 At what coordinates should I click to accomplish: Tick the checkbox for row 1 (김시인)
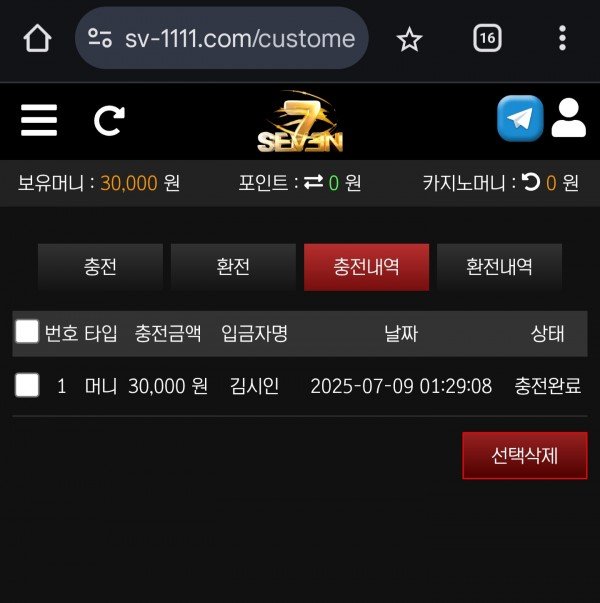click(x=27, y=385)
